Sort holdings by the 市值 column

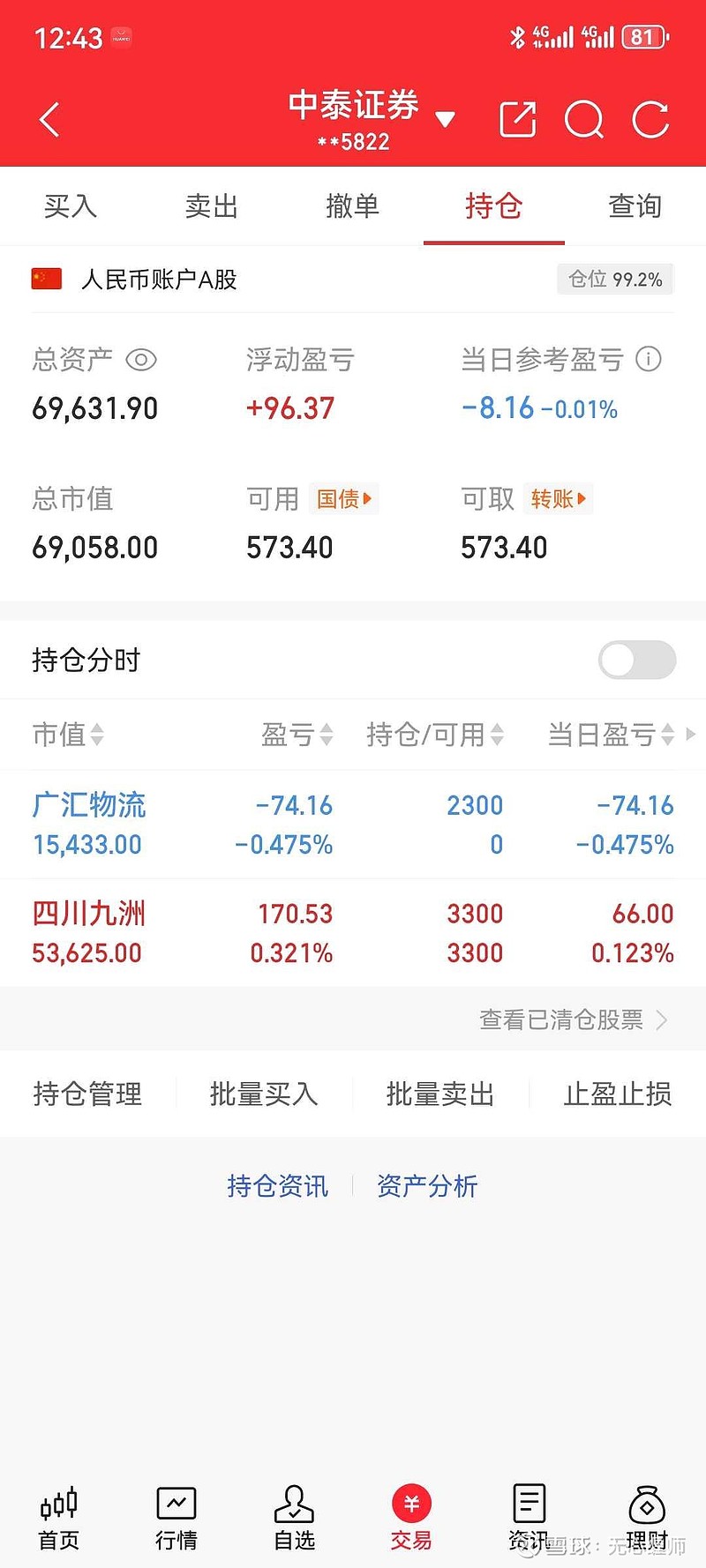tap(68, 735)
